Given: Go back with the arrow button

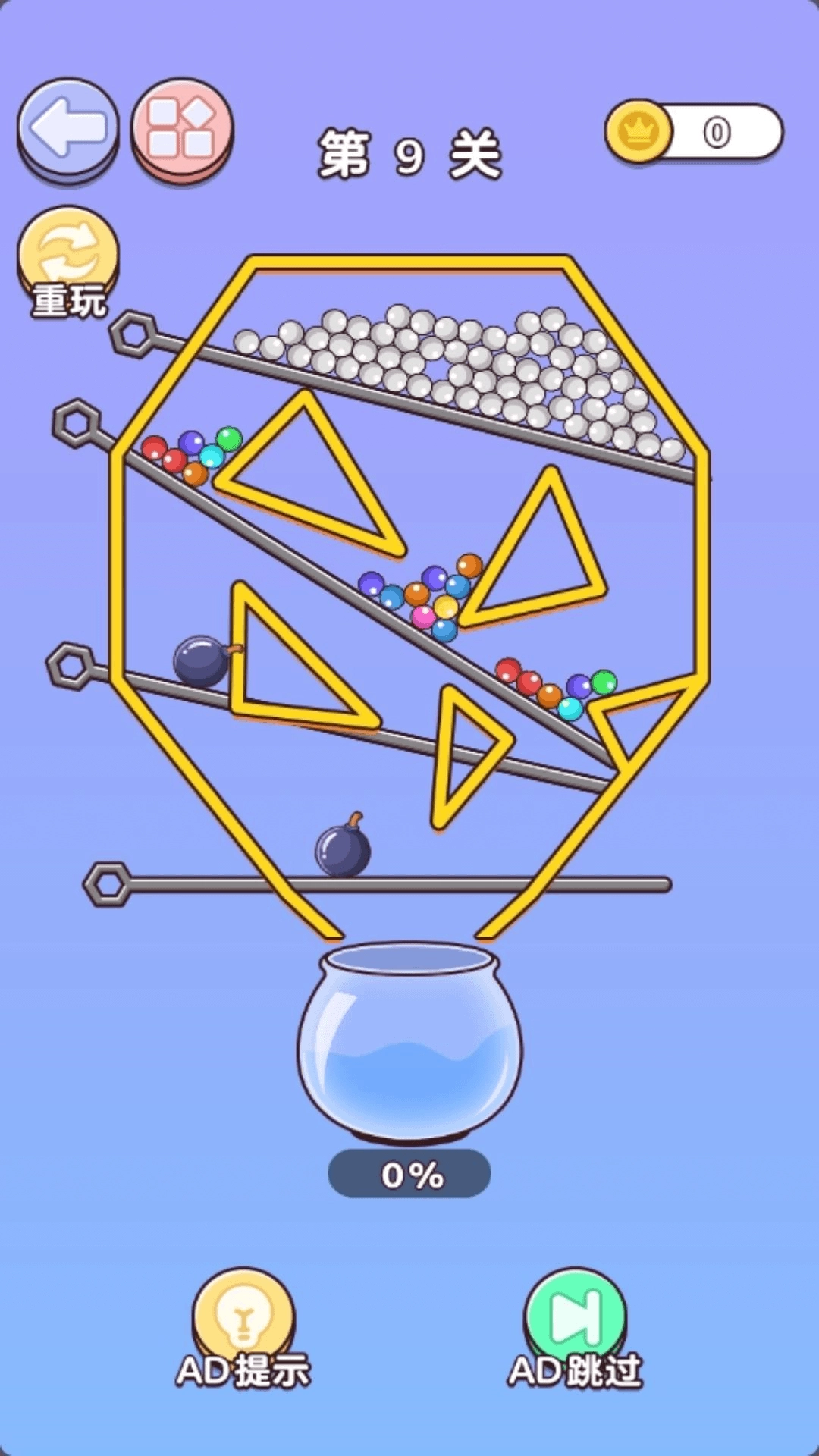Looking at the screenshot, I should [x=68, y=127].
